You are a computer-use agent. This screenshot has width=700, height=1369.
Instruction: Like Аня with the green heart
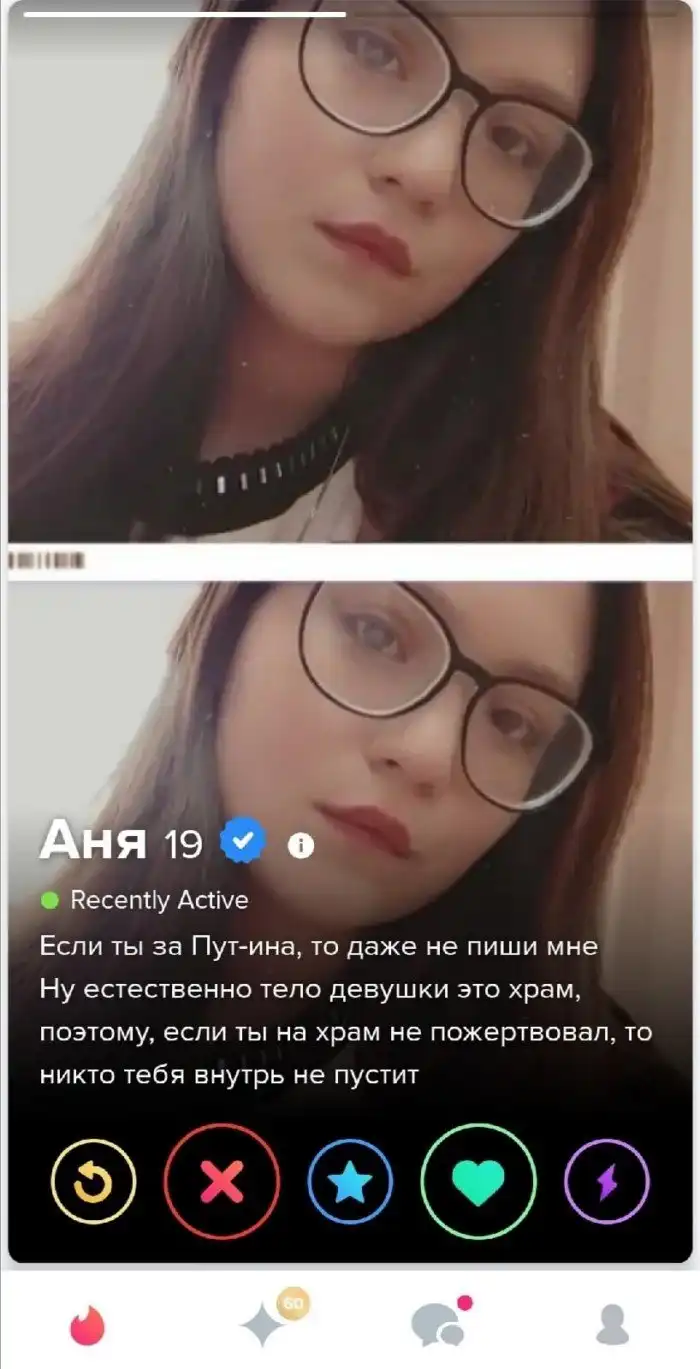click(478, 1182)
